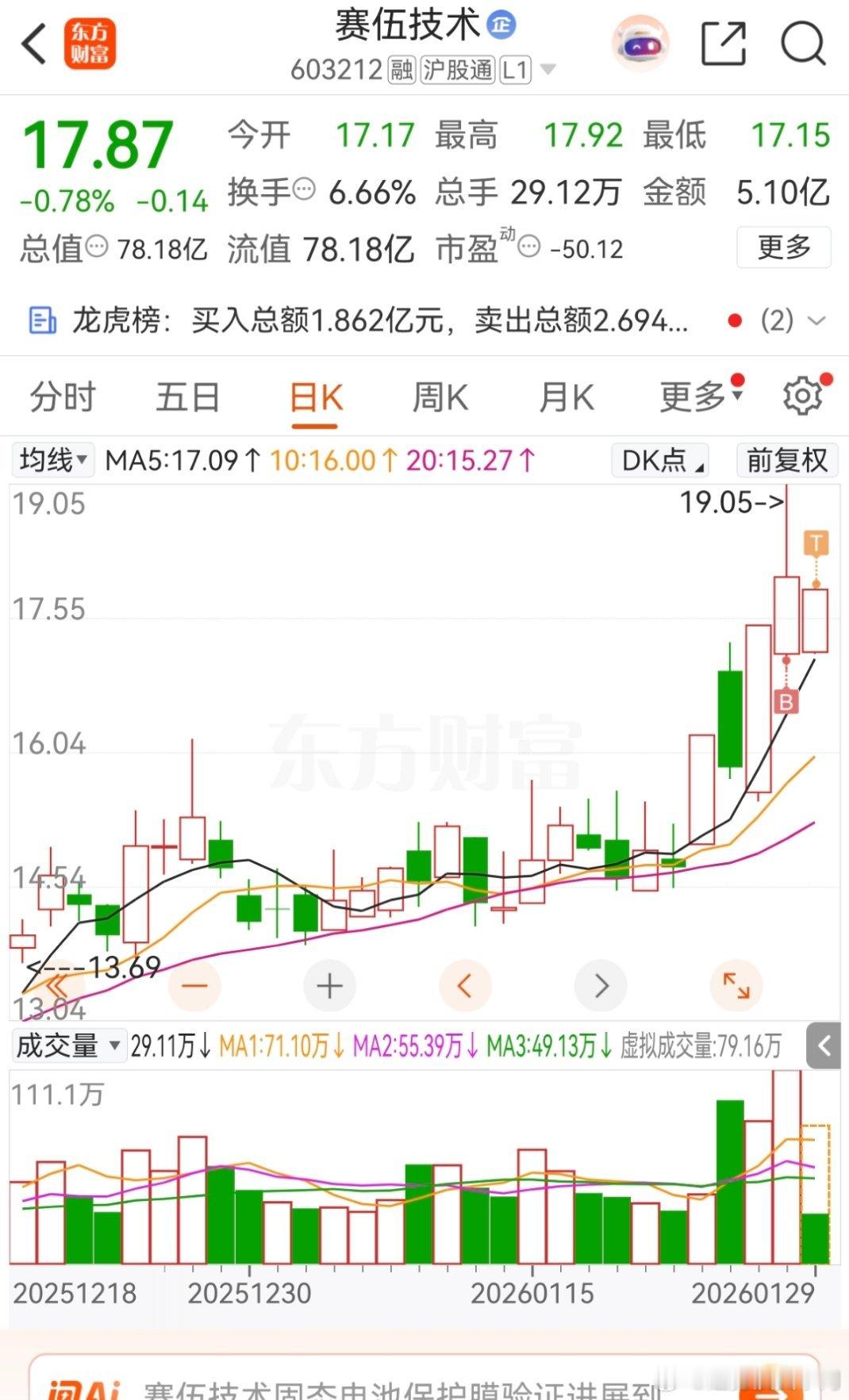The width and height of the screenshot is (849, 1400).
Task: Toggle the DK点 button
Action: 660,460
